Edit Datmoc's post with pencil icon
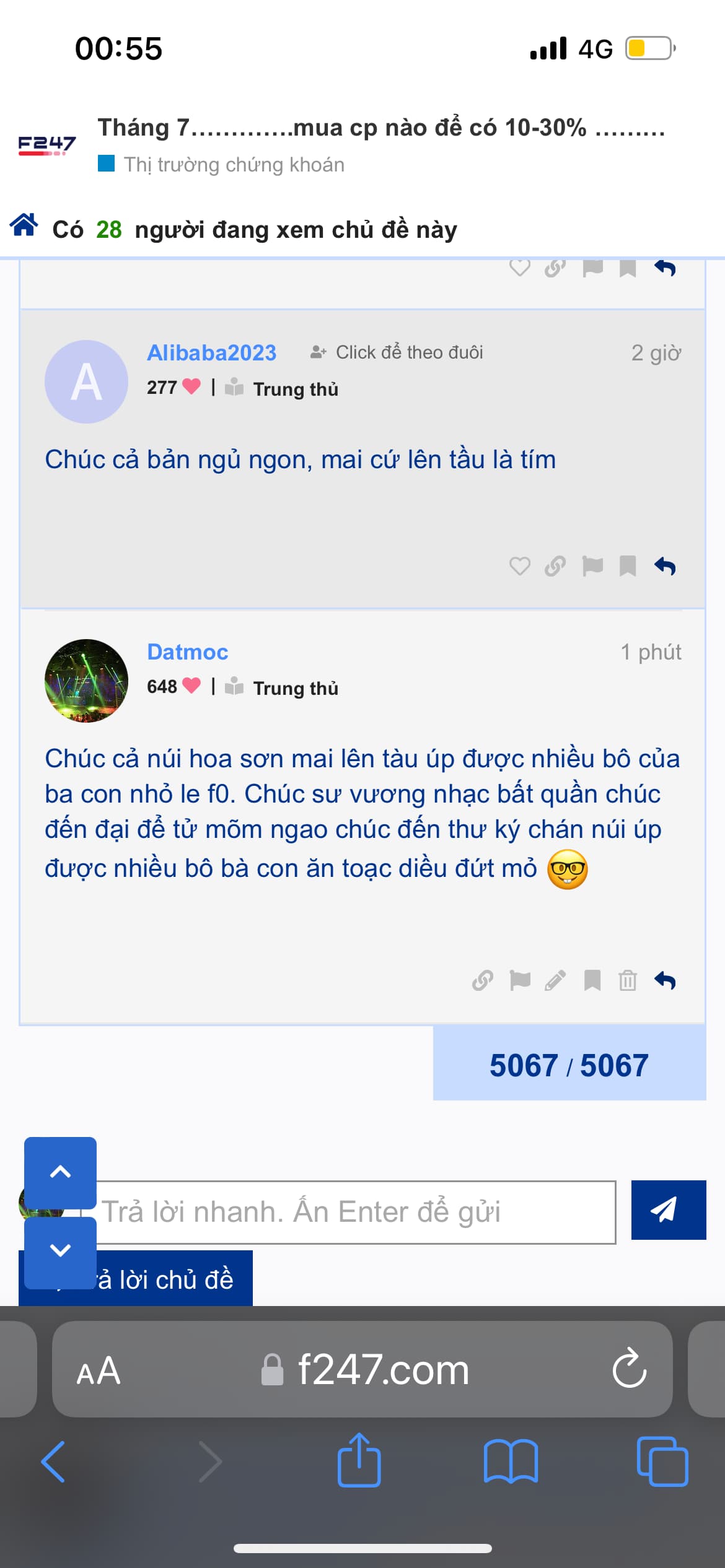The width and height of the screenshot is (725, 1568). (x=555, y=980)
